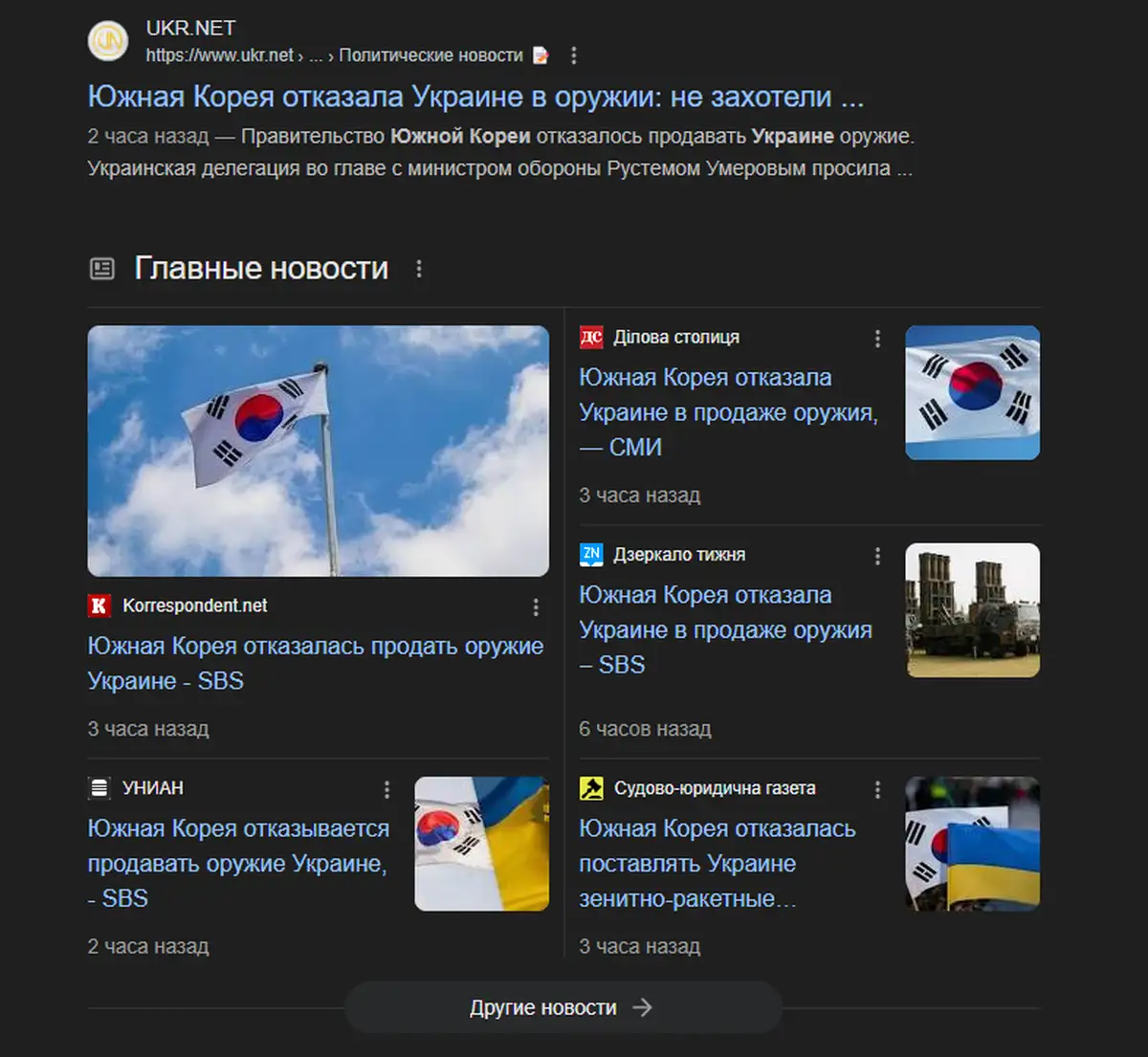The width and height of the screenshot is (1148, 1057).
Task: Open overflow menu for Ділова столиця card
Action: point(877,339)
